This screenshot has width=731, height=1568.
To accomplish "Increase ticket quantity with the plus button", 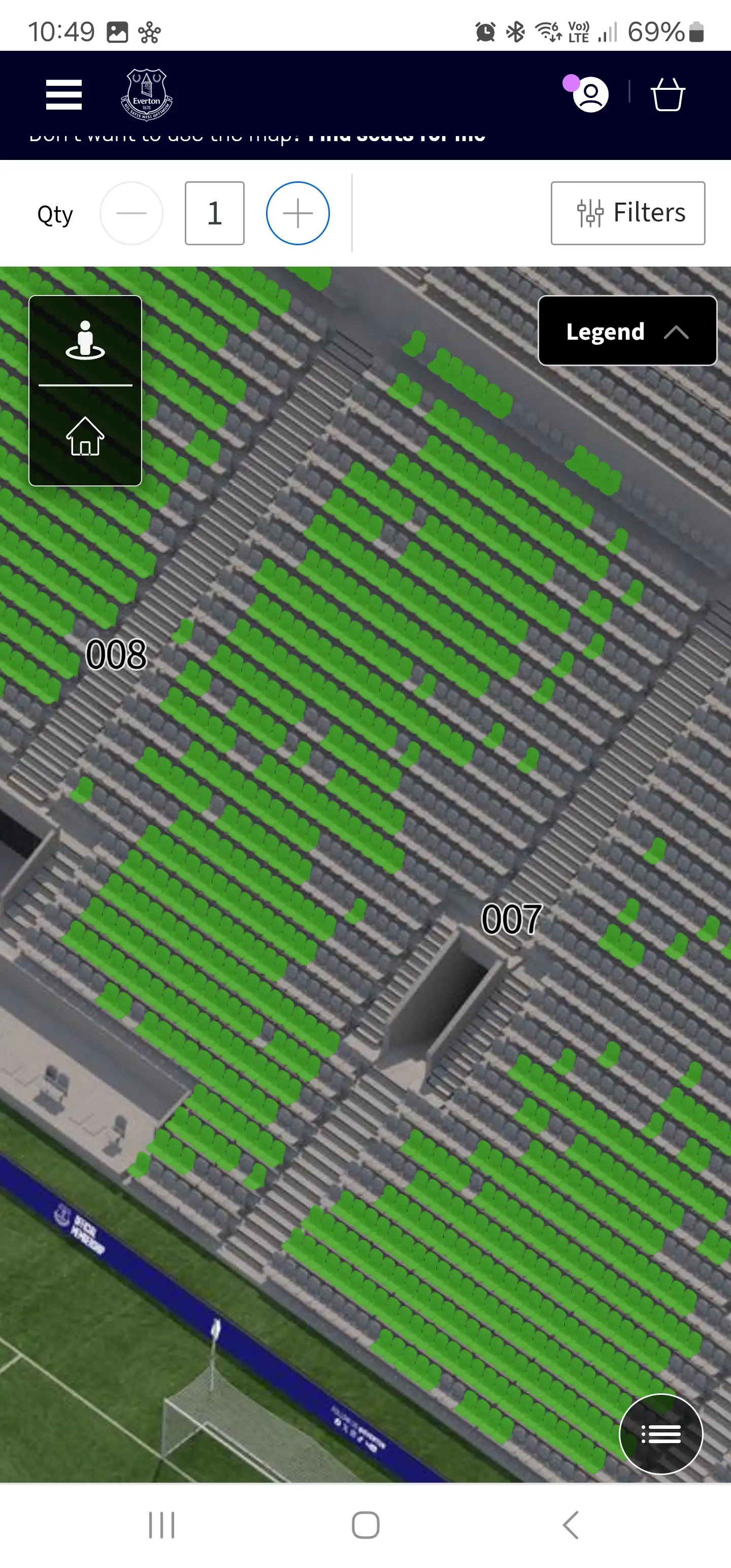I will [x=297, y=214].
